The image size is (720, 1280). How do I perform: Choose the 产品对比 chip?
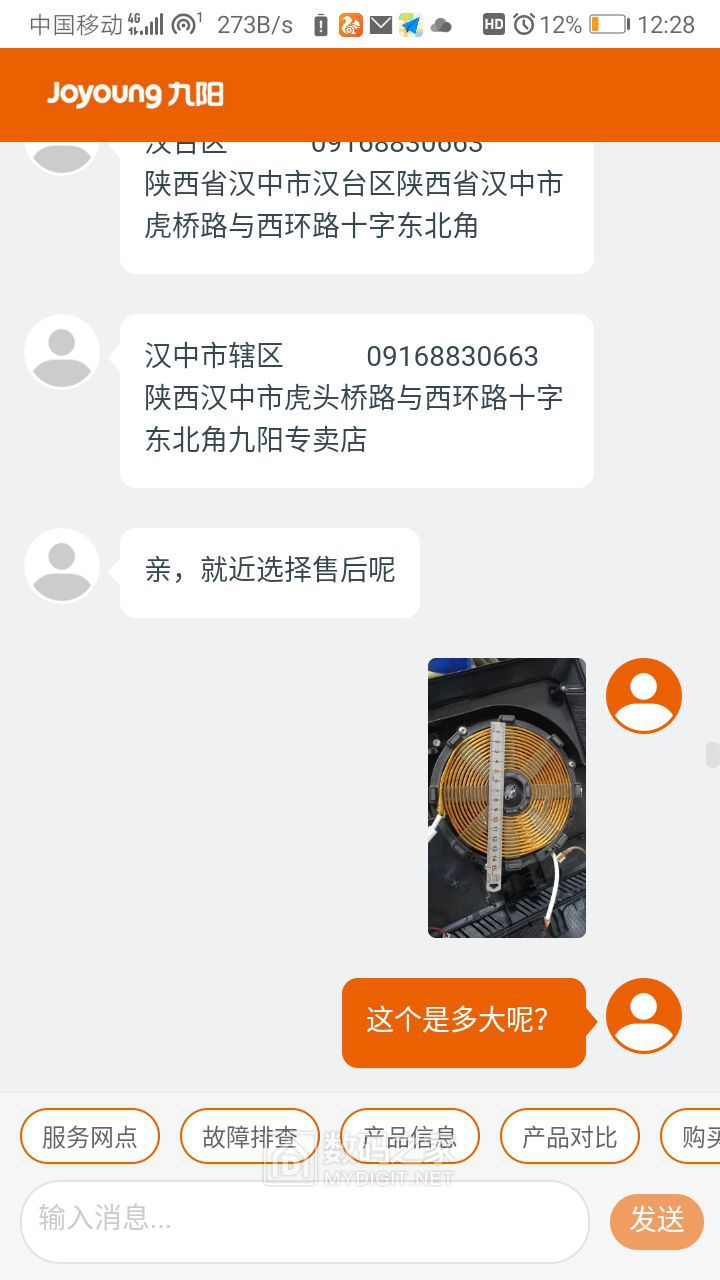[569, 1136]
